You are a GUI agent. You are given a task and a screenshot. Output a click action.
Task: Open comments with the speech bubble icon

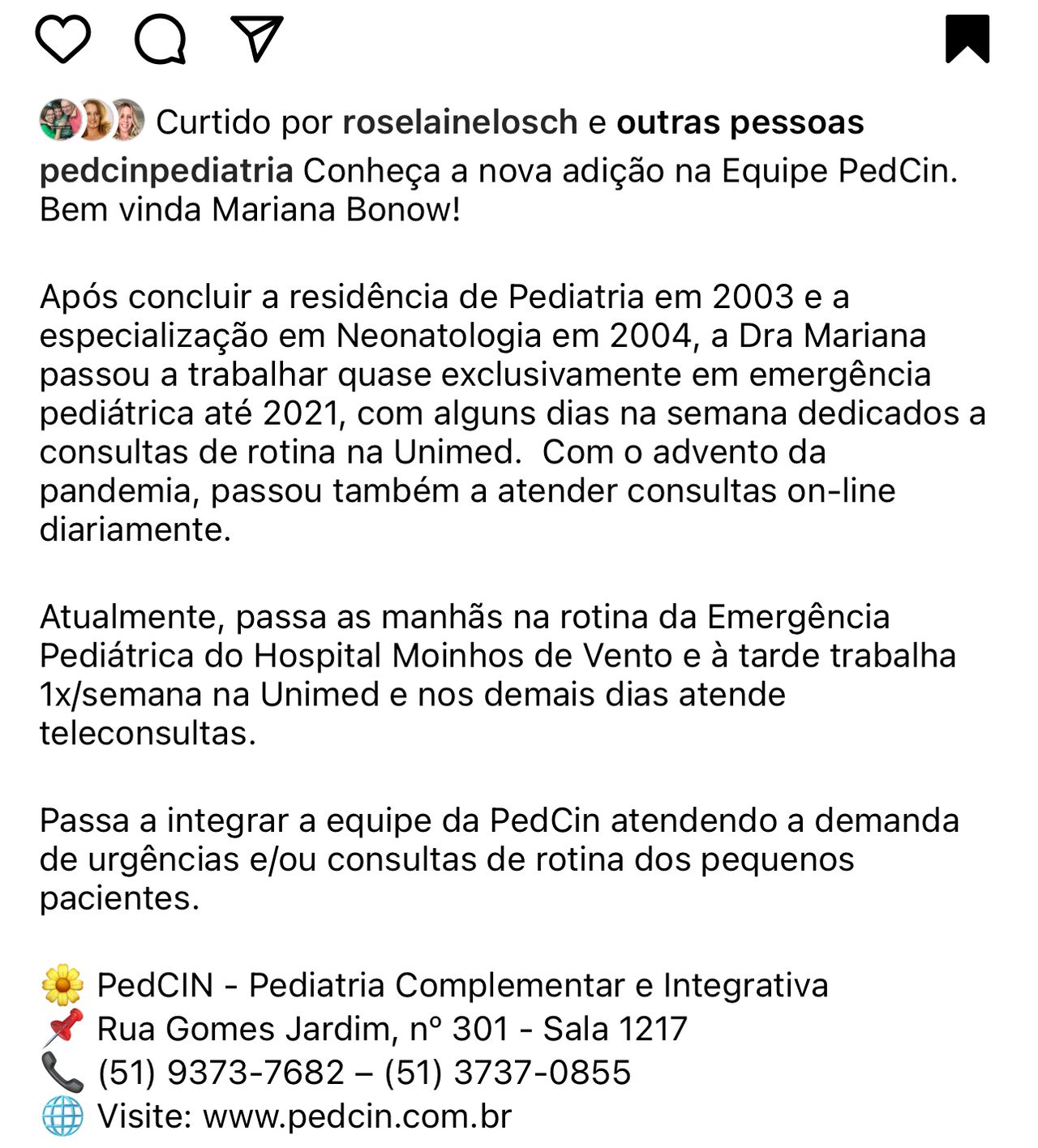161,38
